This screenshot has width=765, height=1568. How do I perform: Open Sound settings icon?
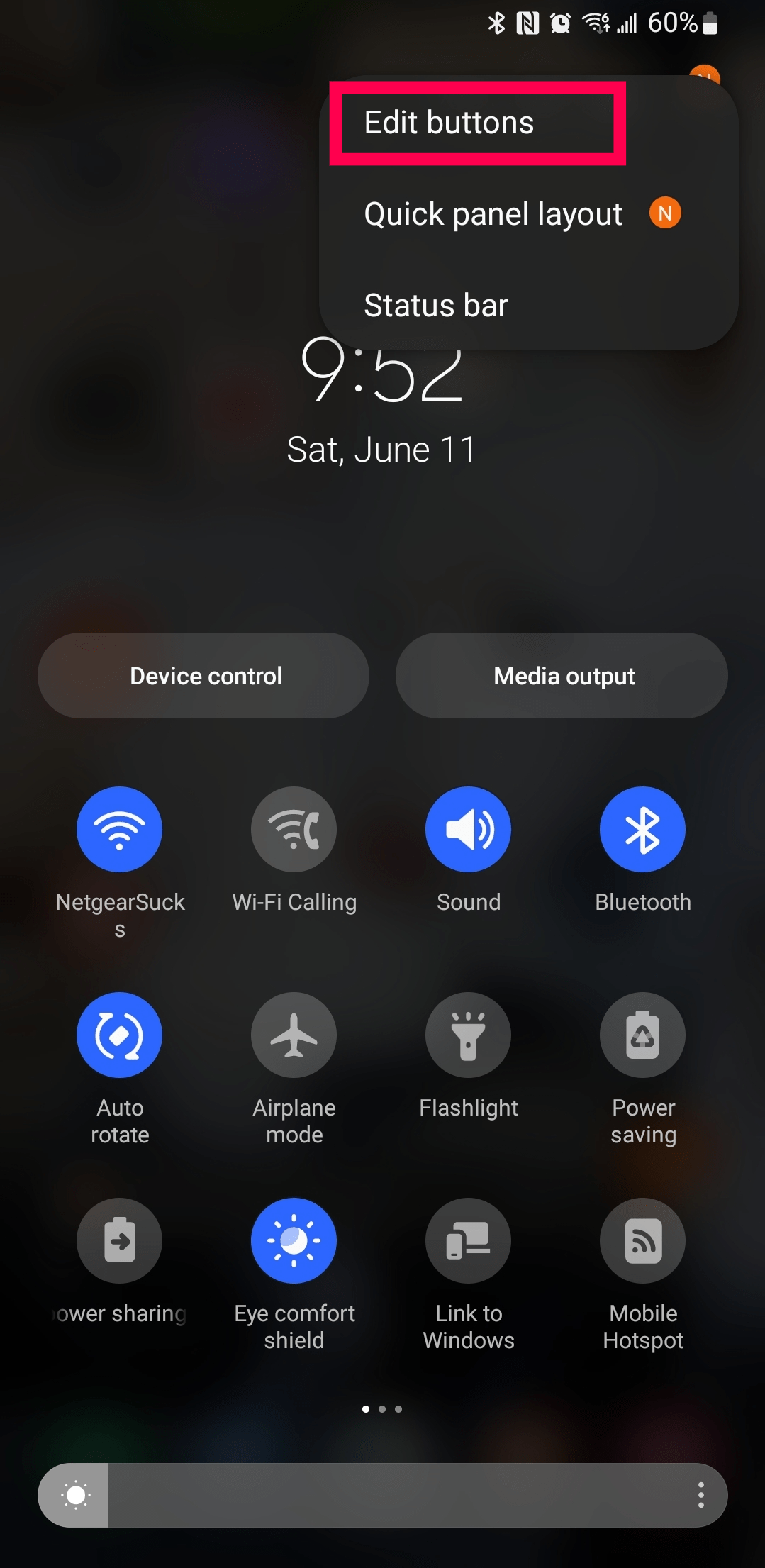tap(468, 829)
